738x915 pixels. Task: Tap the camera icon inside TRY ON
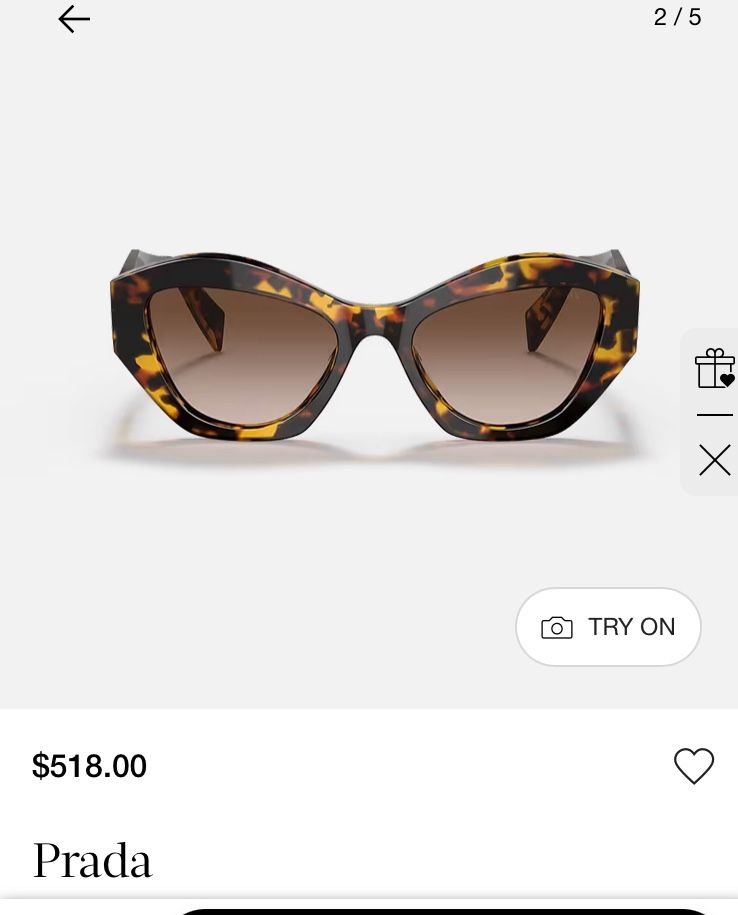(556, 627)
